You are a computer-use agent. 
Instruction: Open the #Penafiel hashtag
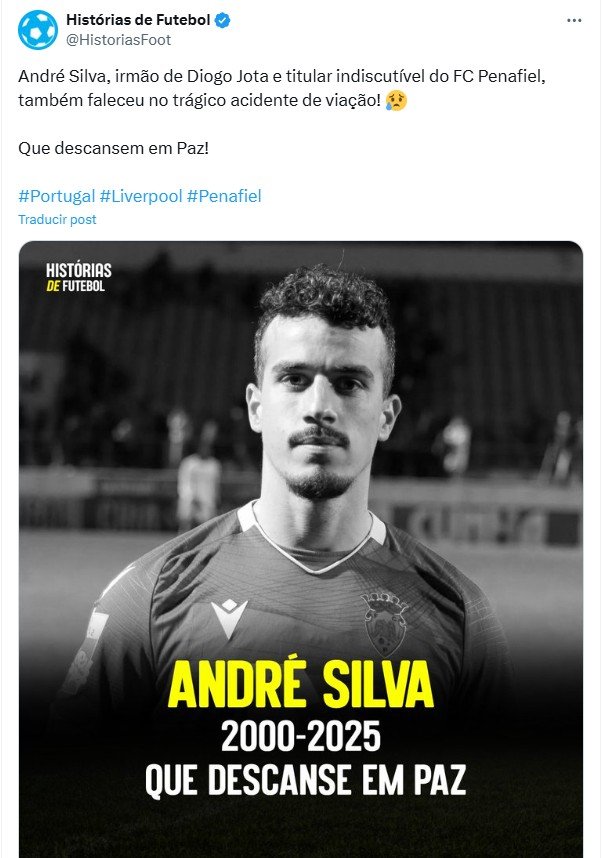224,196
